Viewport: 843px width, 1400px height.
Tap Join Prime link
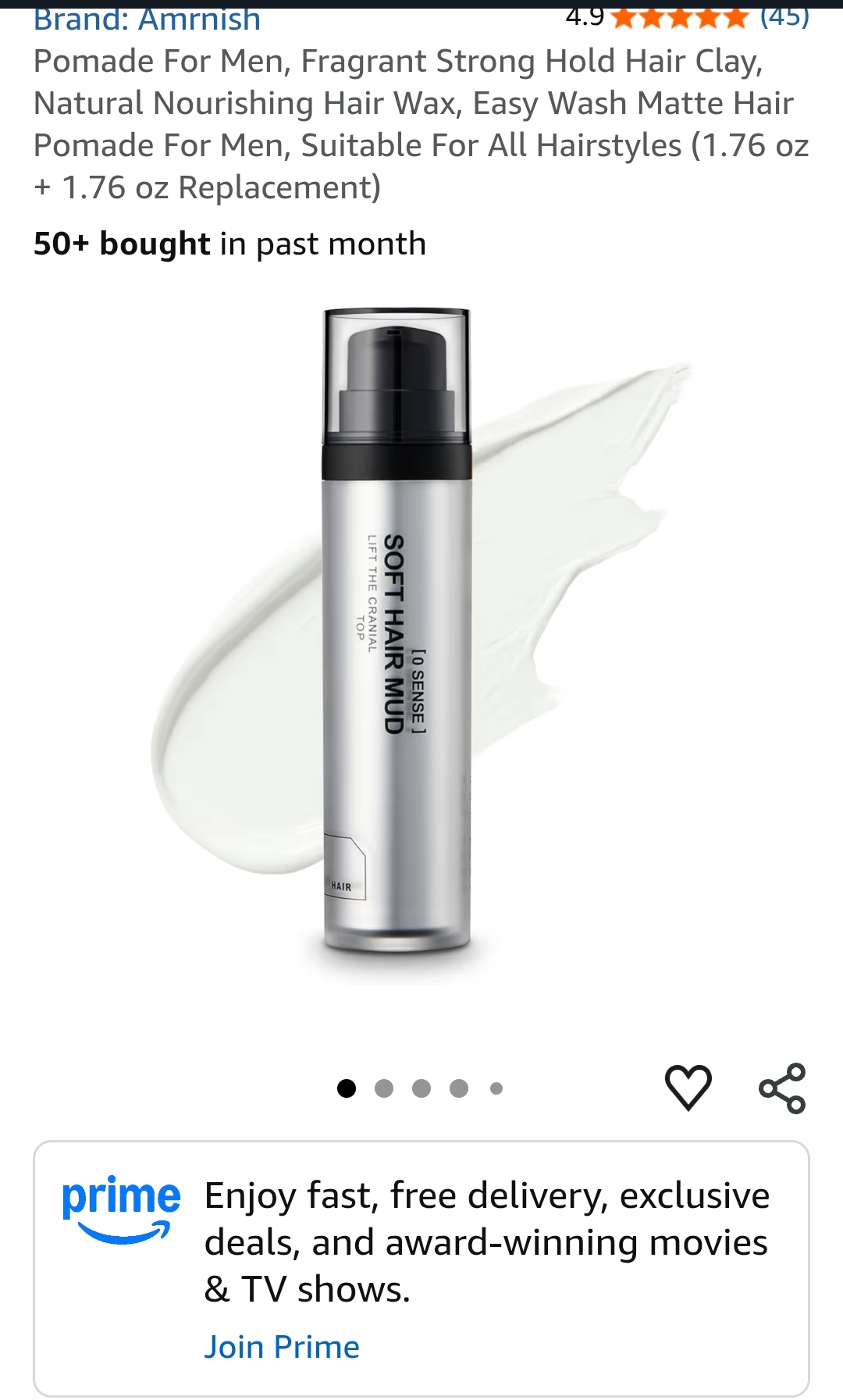tap(282, 1347)
